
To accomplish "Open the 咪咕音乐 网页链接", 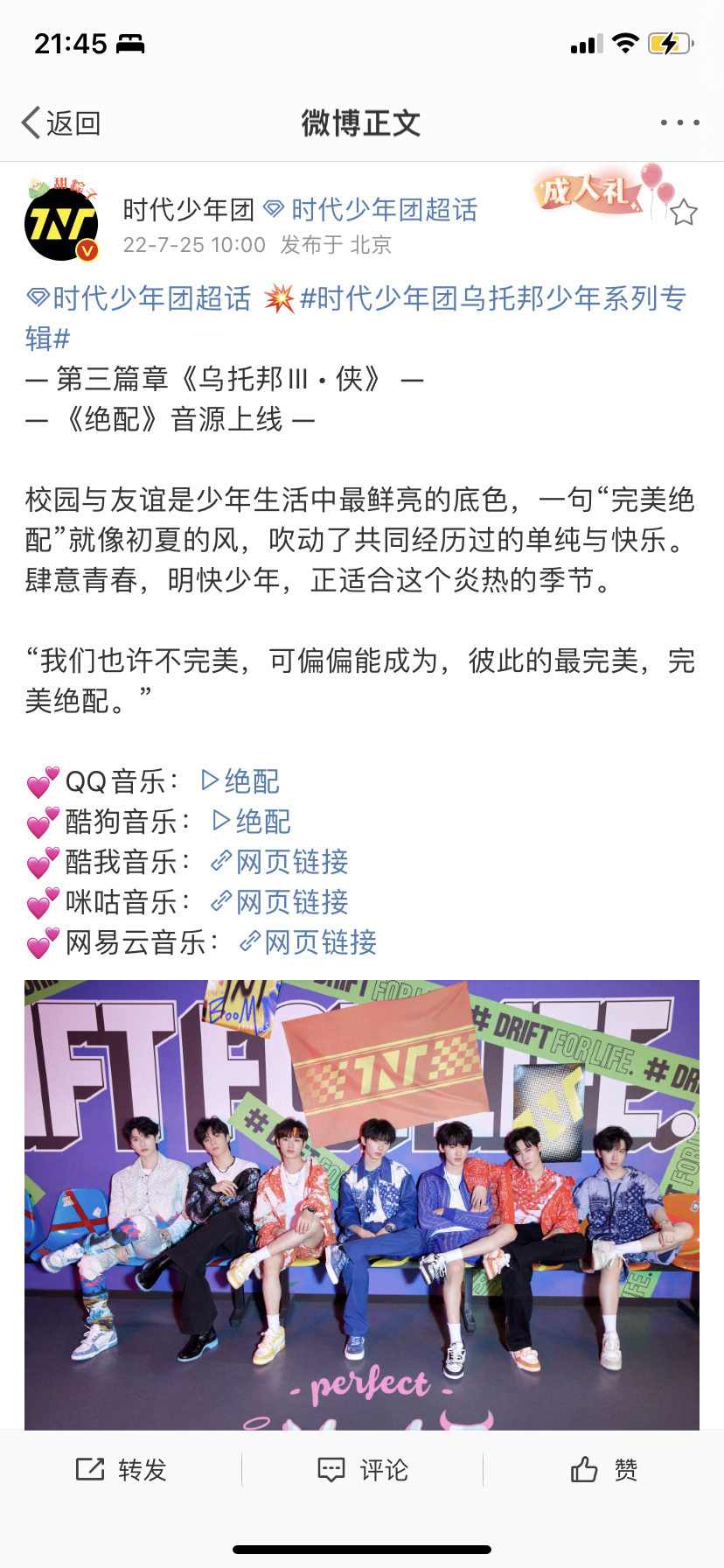I will point(280,902).
